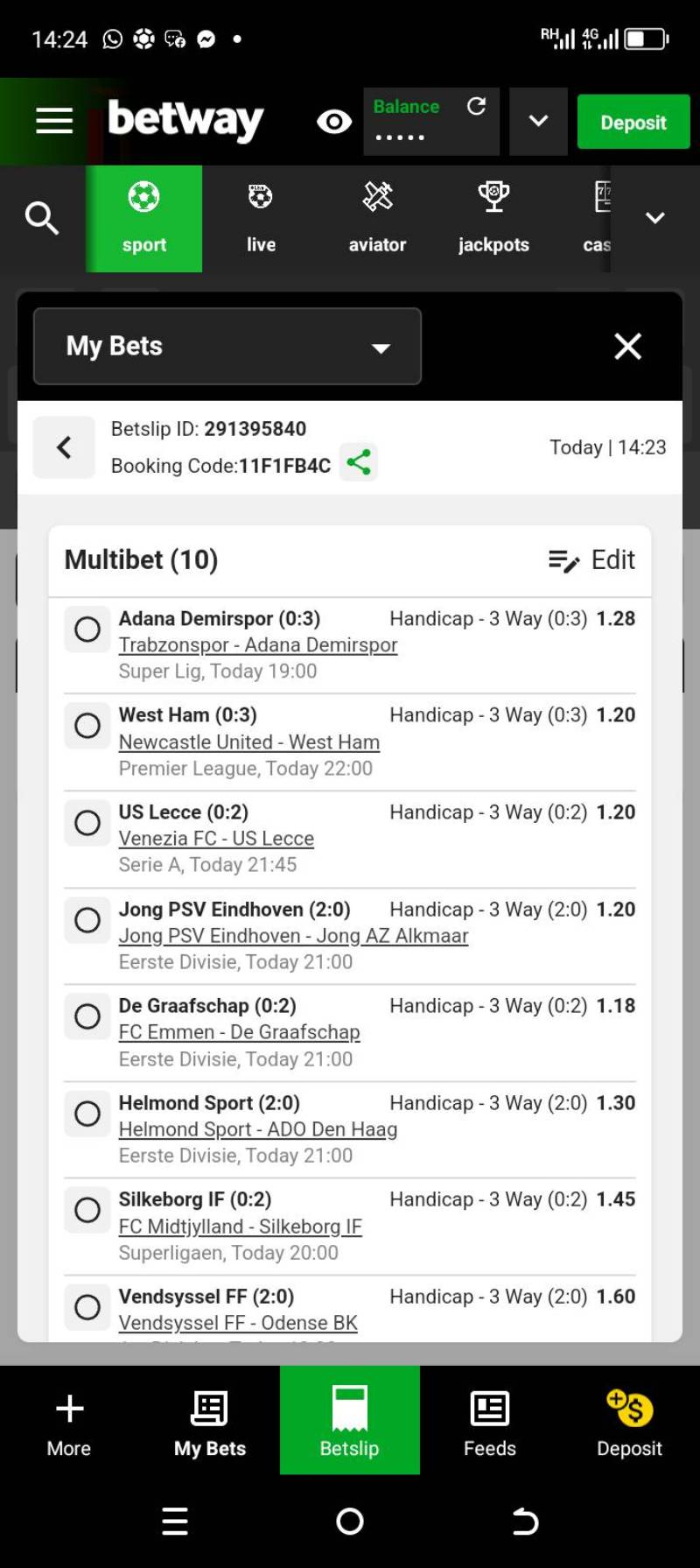This screenshot has width=700, height=1568.
Task: Edit the Multibet selections
Action: [591, 560]
